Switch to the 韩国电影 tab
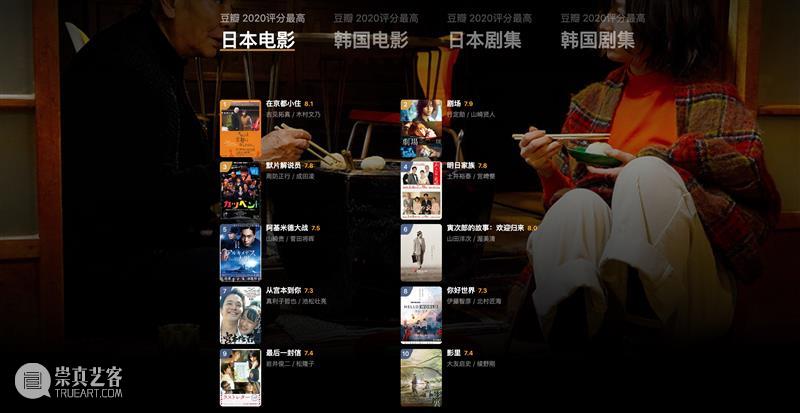This screenshot has height=413, width=800. [370, 41]
